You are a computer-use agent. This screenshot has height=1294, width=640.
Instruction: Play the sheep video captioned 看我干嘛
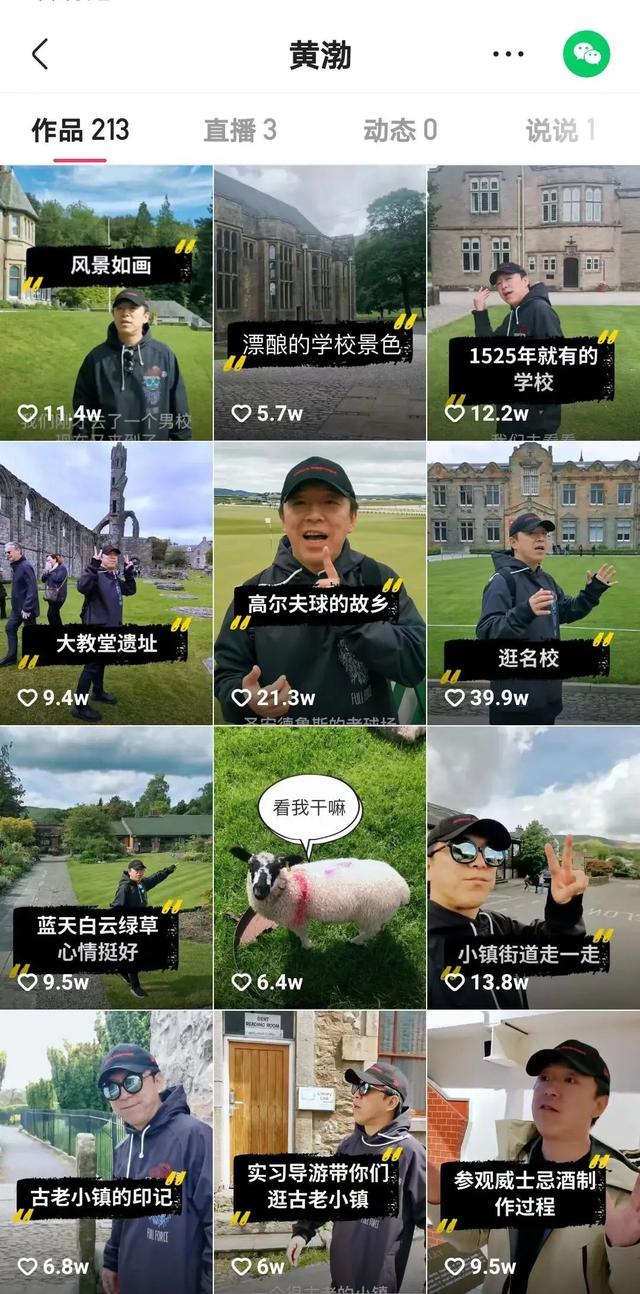pyautogui.click(x=320, y=868)
